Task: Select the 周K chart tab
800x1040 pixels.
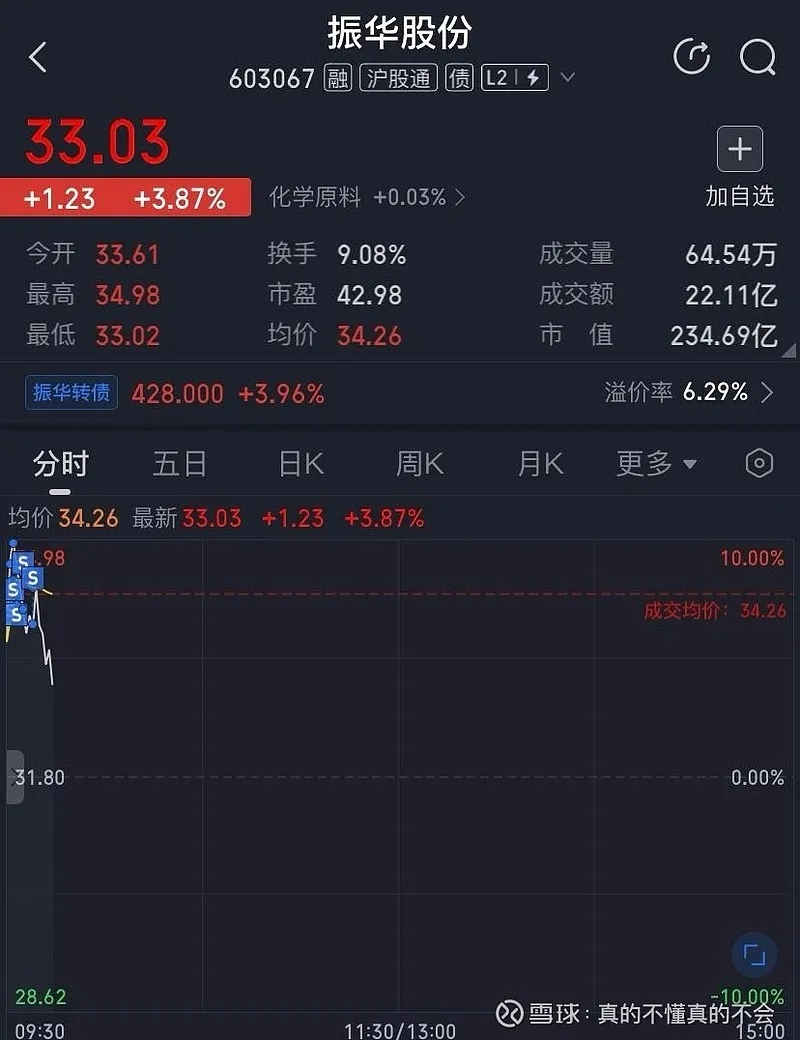Action: coord(420,464)
